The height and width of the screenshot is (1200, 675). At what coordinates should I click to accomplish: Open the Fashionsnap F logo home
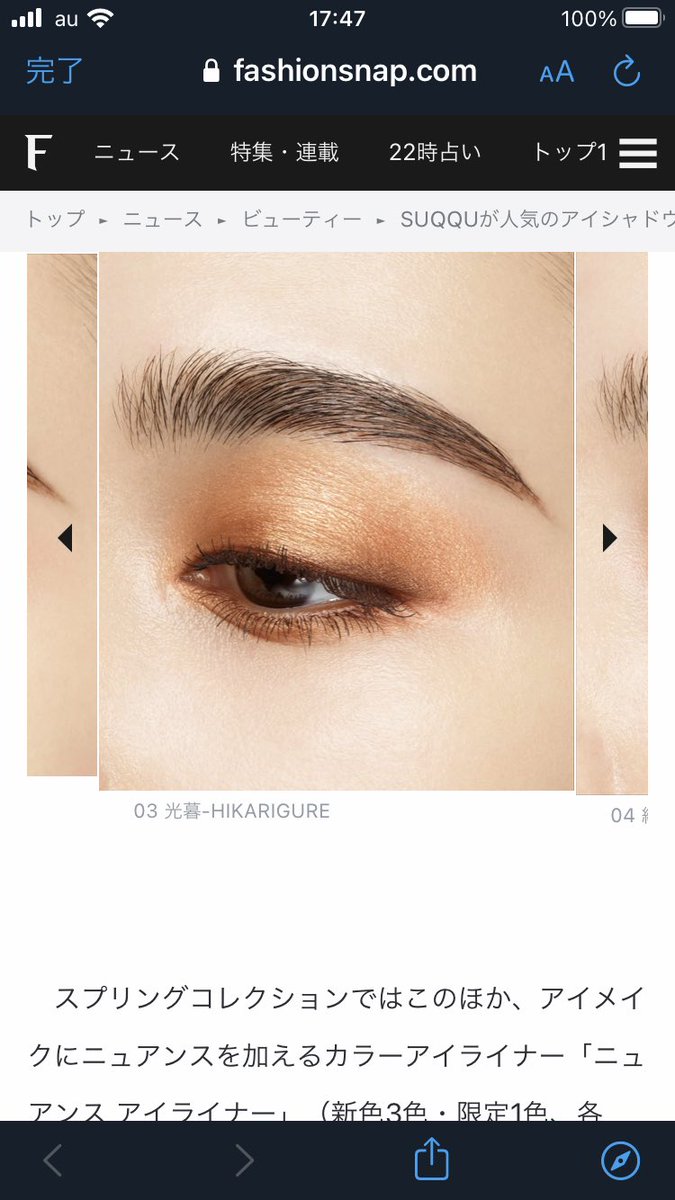click(x=38, y=152)
